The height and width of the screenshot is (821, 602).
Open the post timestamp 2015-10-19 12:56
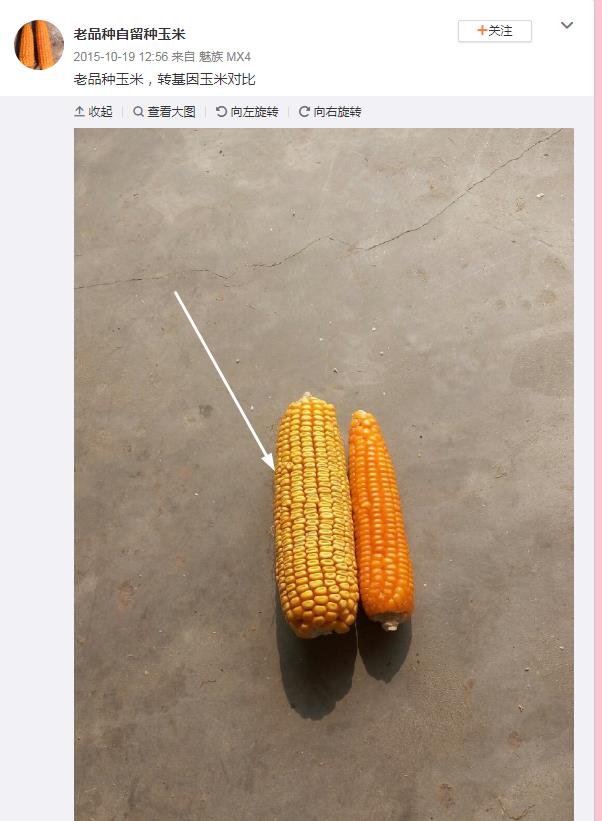coord(118,57)
